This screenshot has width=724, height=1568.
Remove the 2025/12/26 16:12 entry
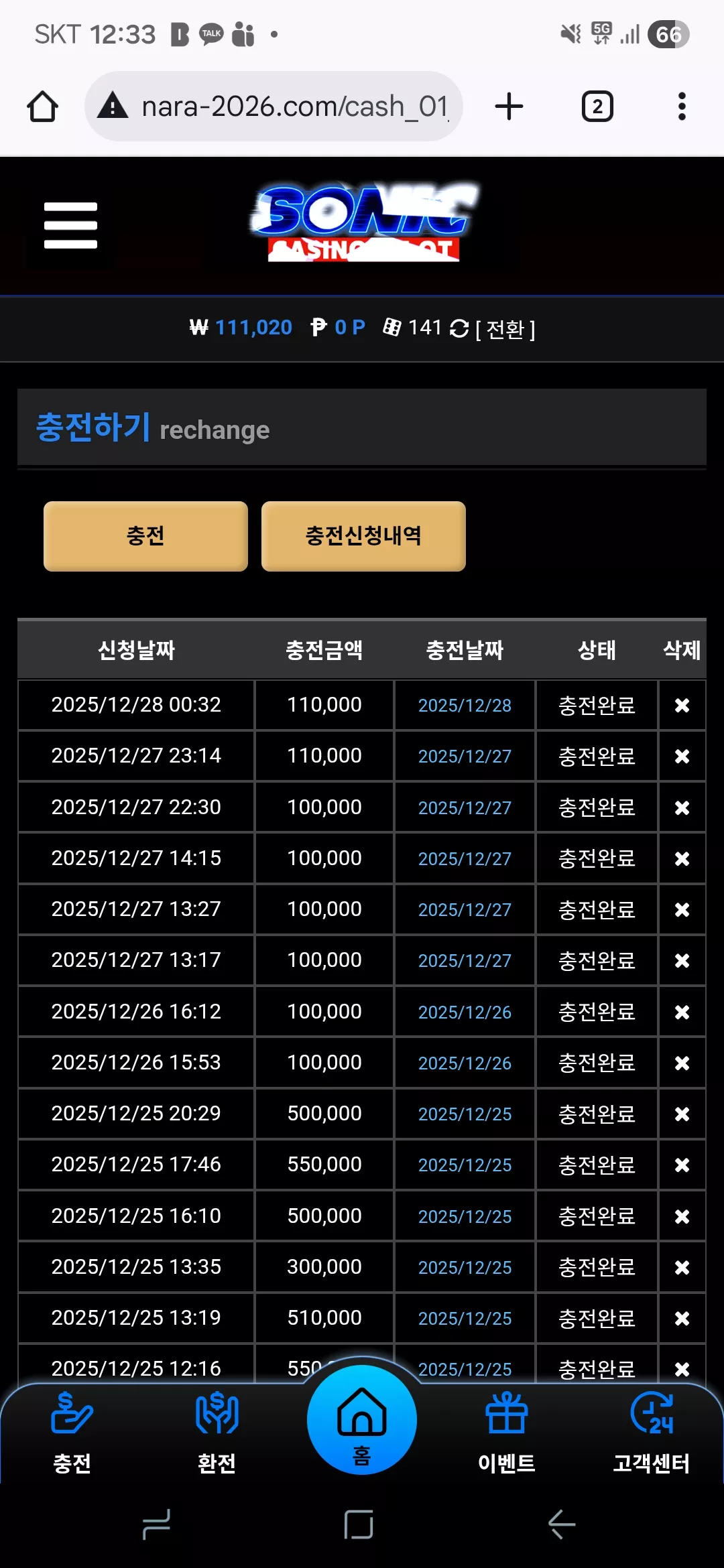pos(682,1012)
